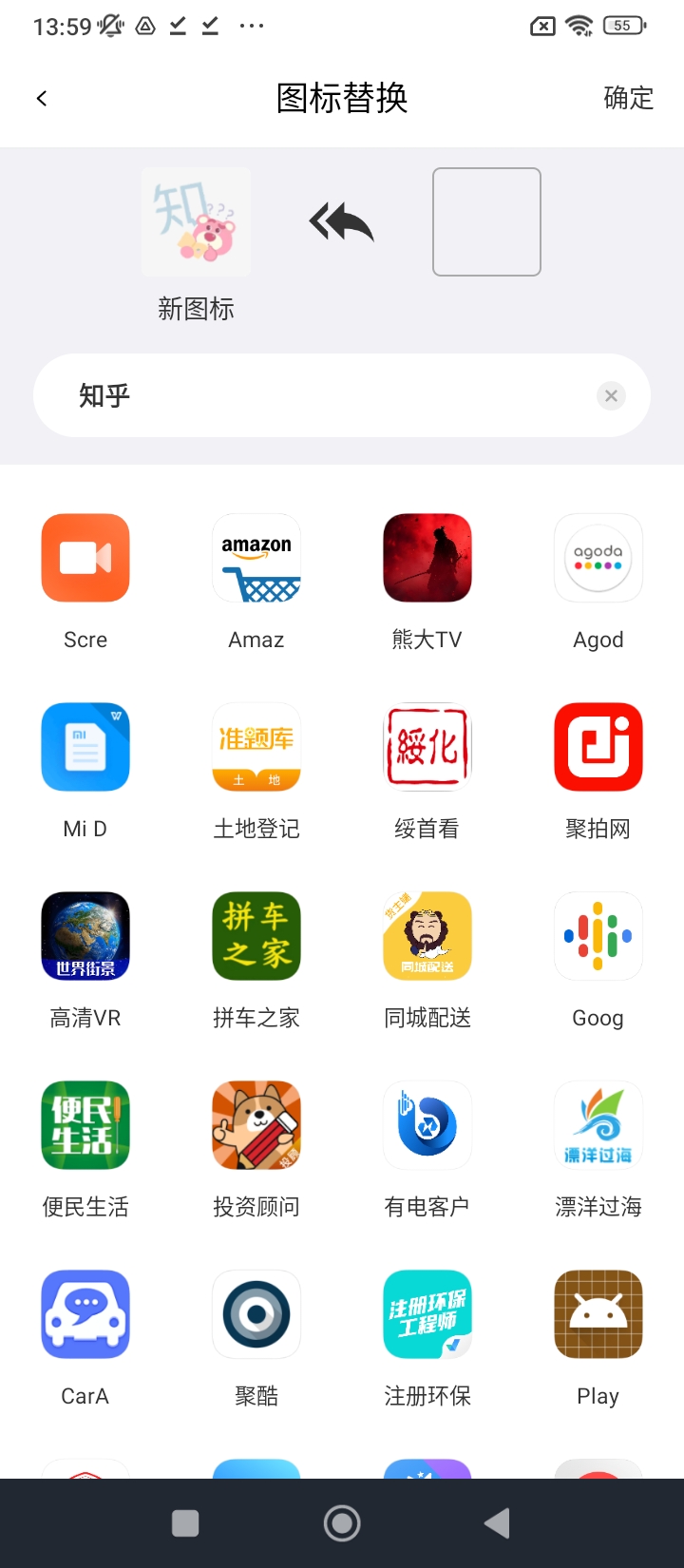The image size is (684, 1568).
Task: Choose the 投资顾问 app icon
Action: click(x=256, y=1125)
